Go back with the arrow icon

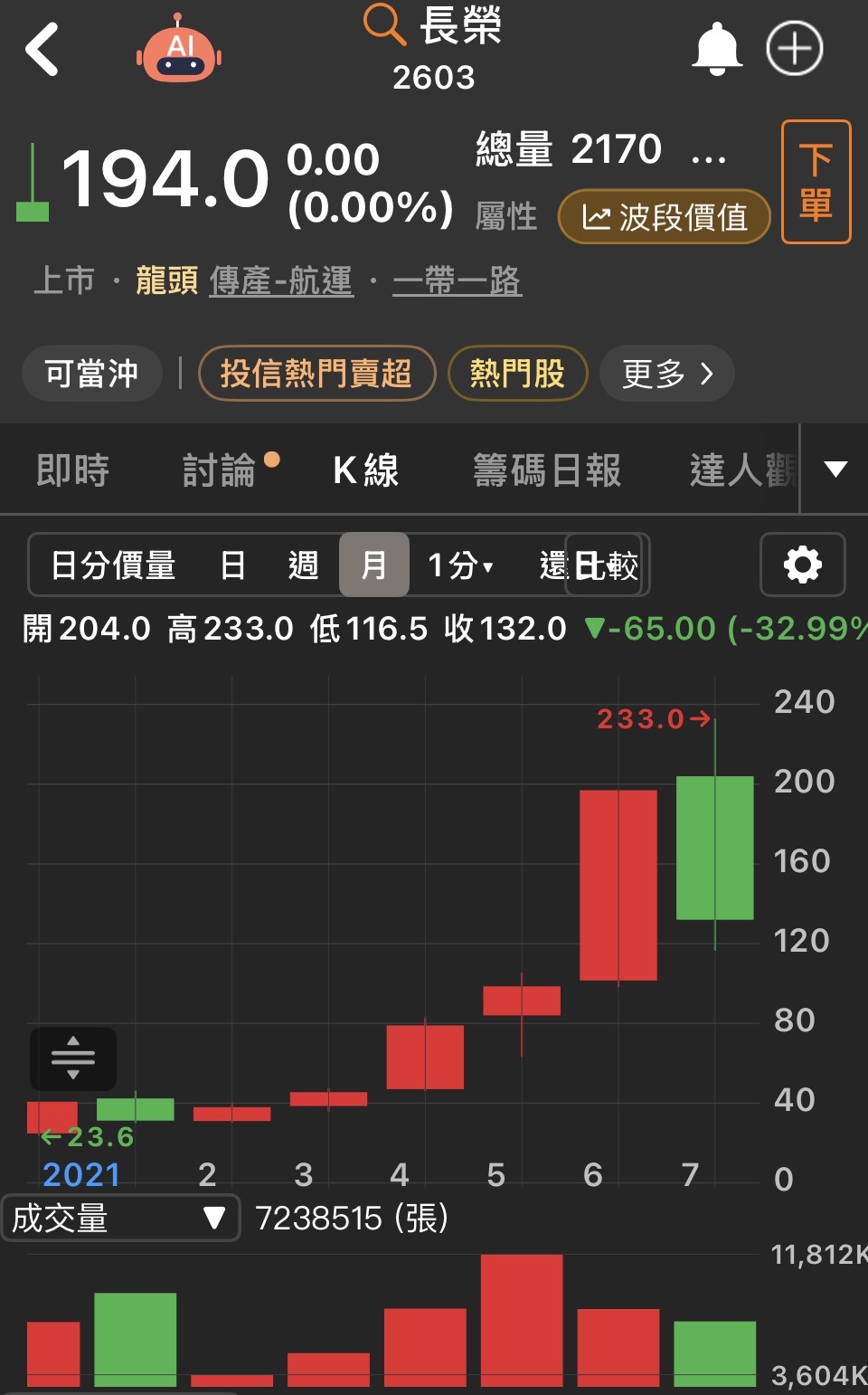pyautogui.click(x=42, y=50)
